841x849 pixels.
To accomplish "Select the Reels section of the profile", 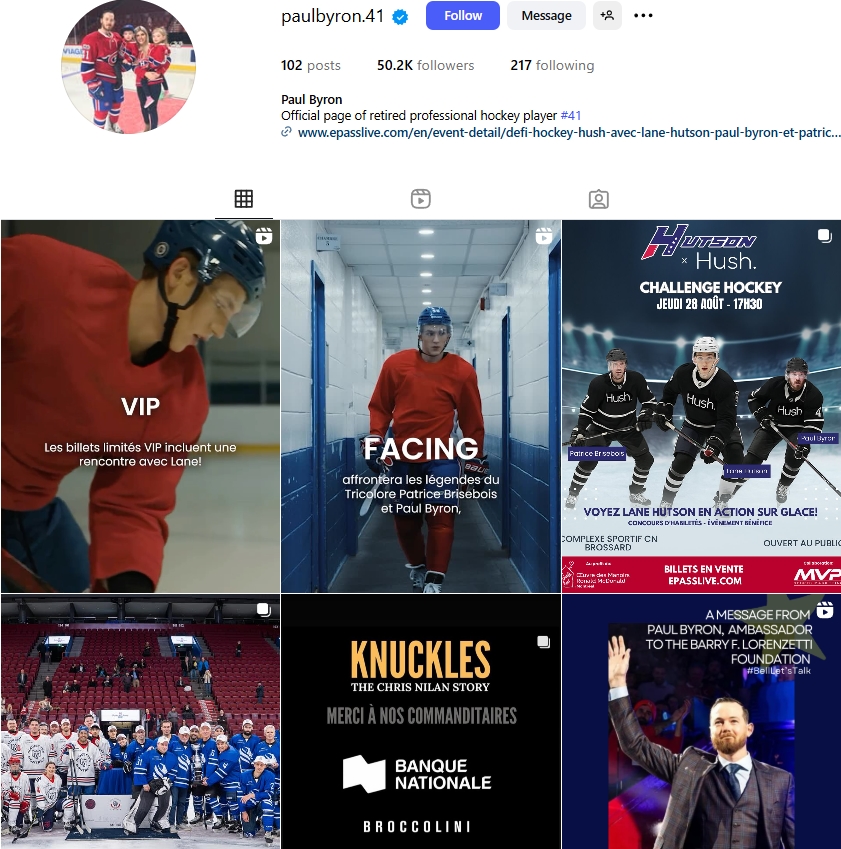I will point(420,197).
